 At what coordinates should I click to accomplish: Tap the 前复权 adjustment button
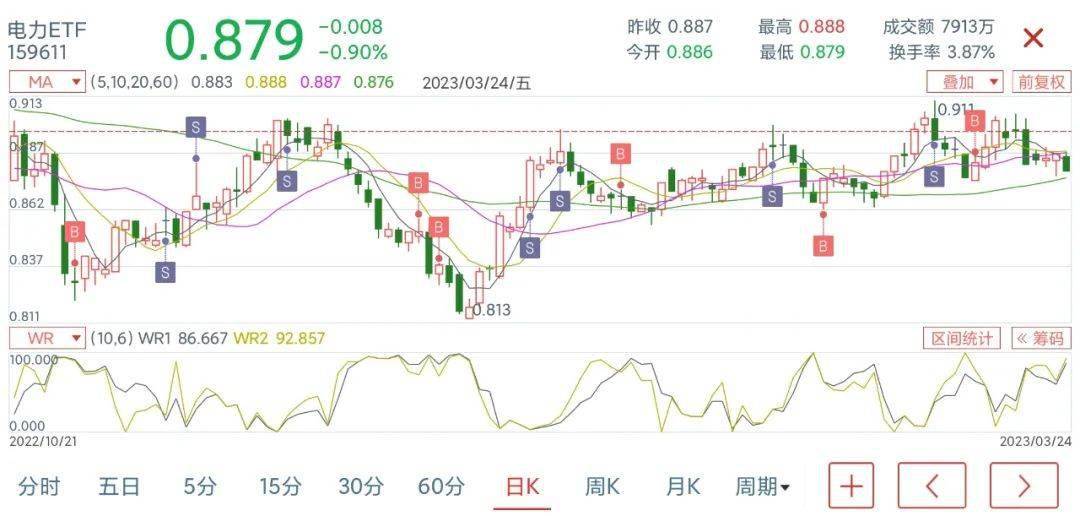point(1041,82)
